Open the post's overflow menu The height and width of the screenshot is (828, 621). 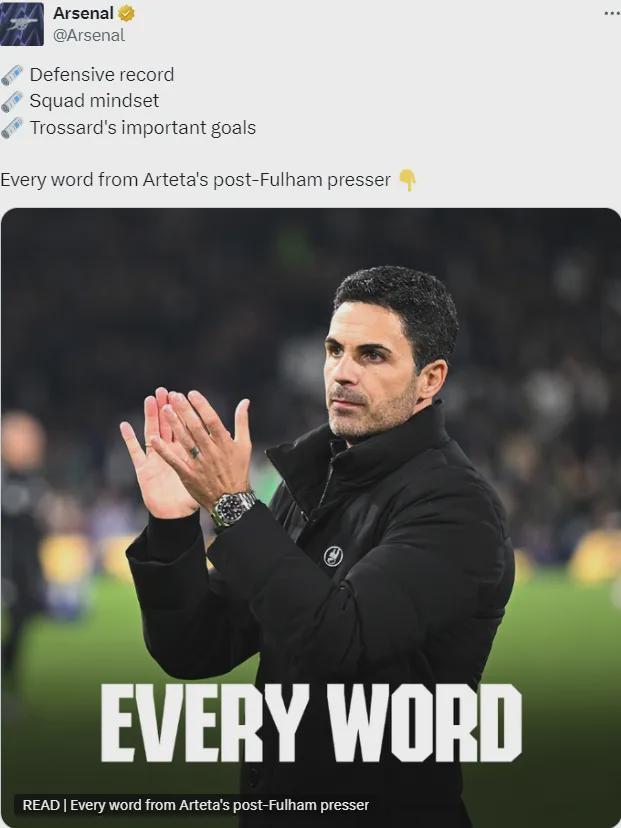[611, 14]
